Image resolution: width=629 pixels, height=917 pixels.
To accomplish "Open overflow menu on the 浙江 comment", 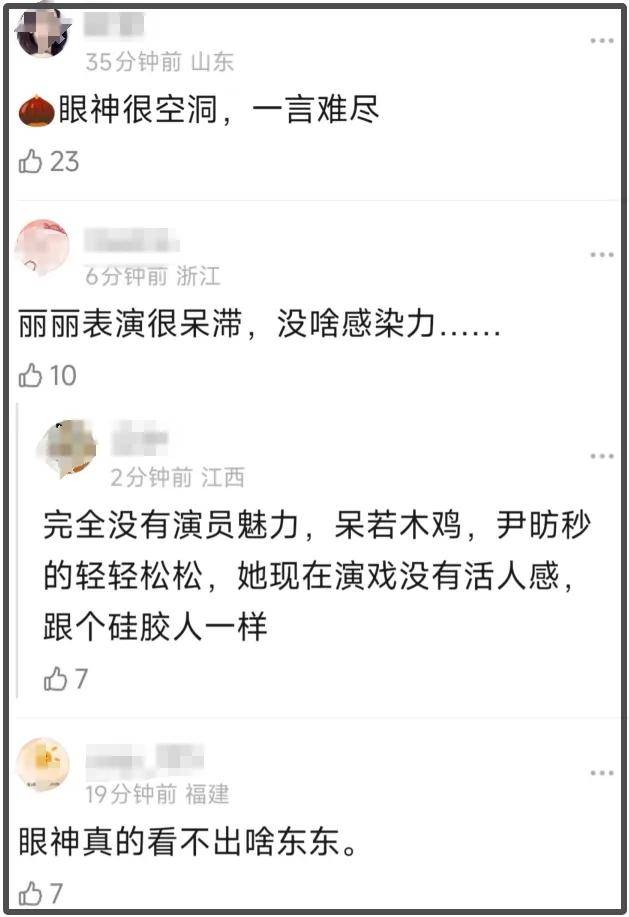I will click(601, 255).
